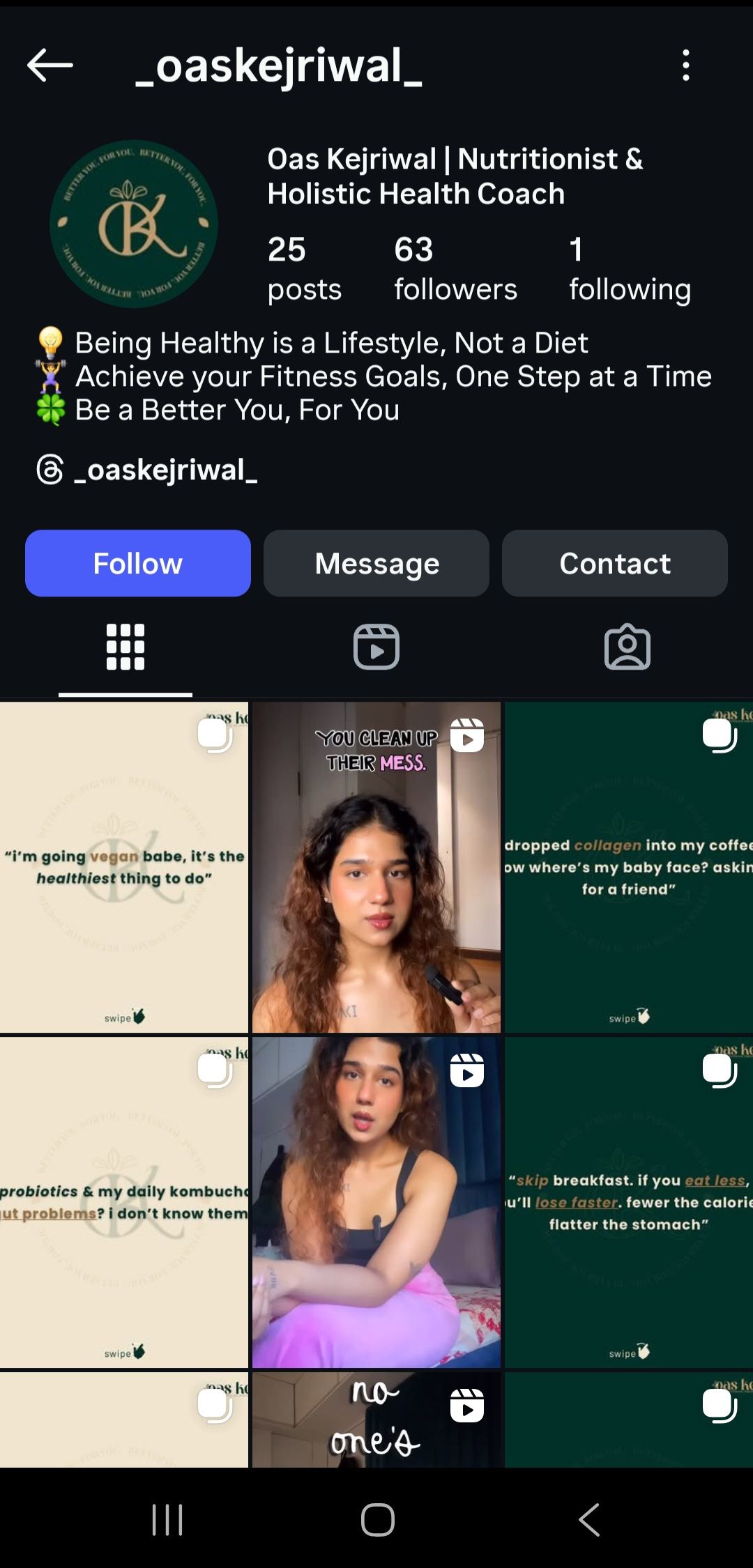Viewport: 753px width, 1568px height.
Task: Open the three-dot overflow menu
Action: pyautogui.click(x=686, y=66)
